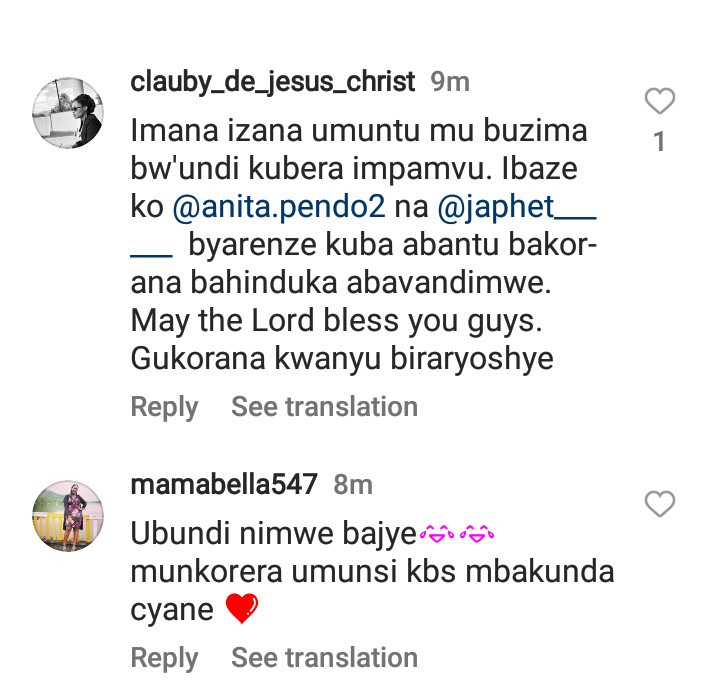Viewport: 720px width, 700px height.
Task: Reply to mamabella547's comment
Action: tap(164, 658)
